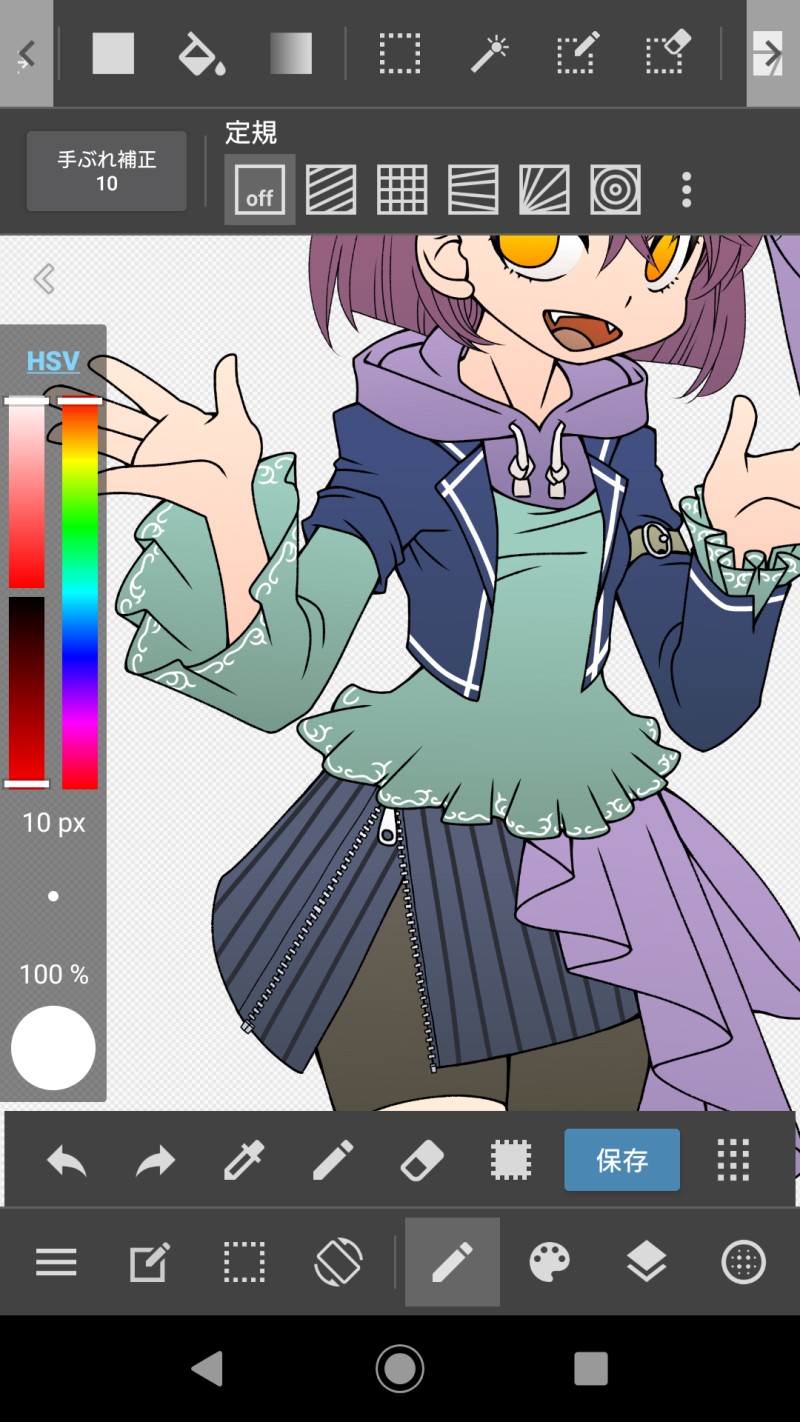Screen dimensions: 800x1422
Task: Switch the HSV color mode
Action: tap(53, 361)
